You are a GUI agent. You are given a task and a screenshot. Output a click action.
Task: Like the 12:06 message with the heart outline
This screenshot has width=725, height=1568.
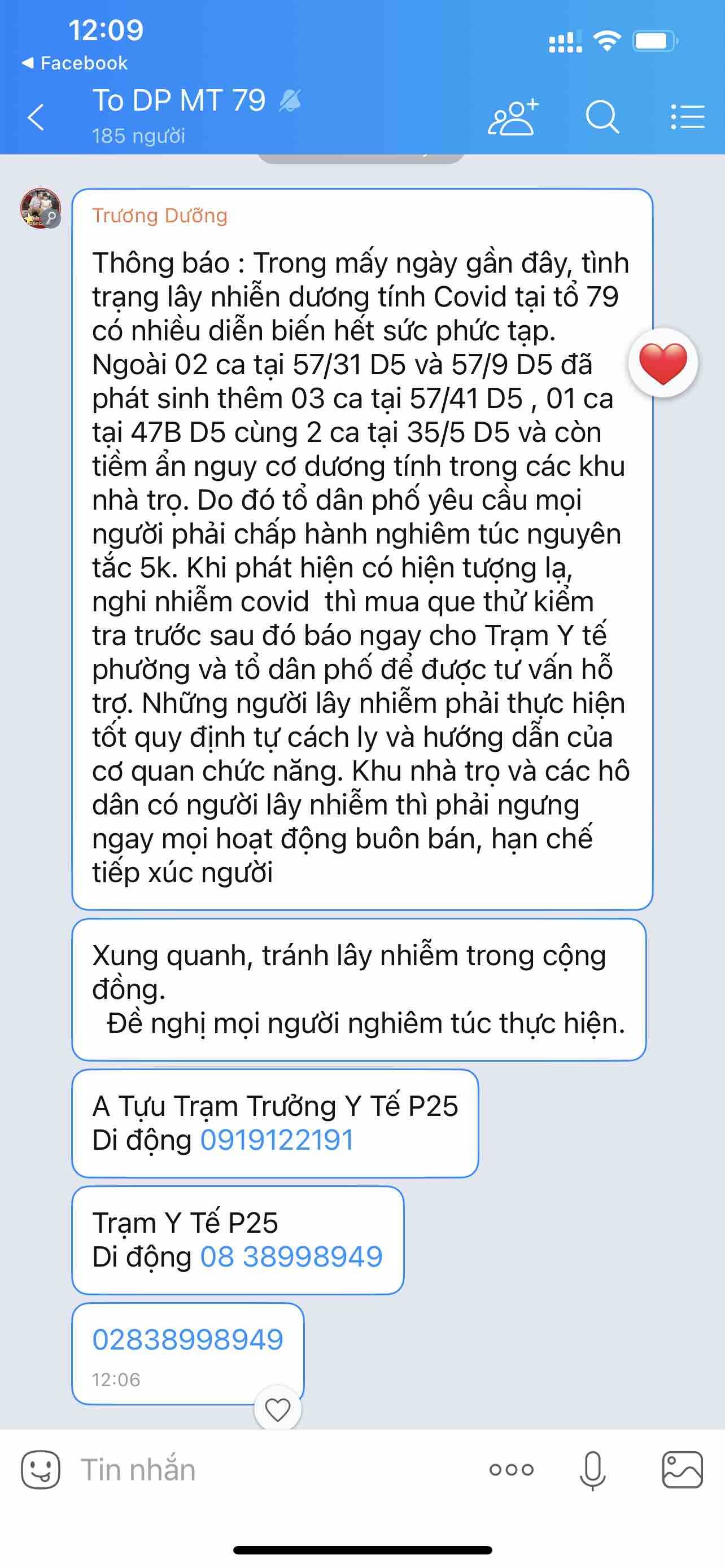[x=278, y=1409]
